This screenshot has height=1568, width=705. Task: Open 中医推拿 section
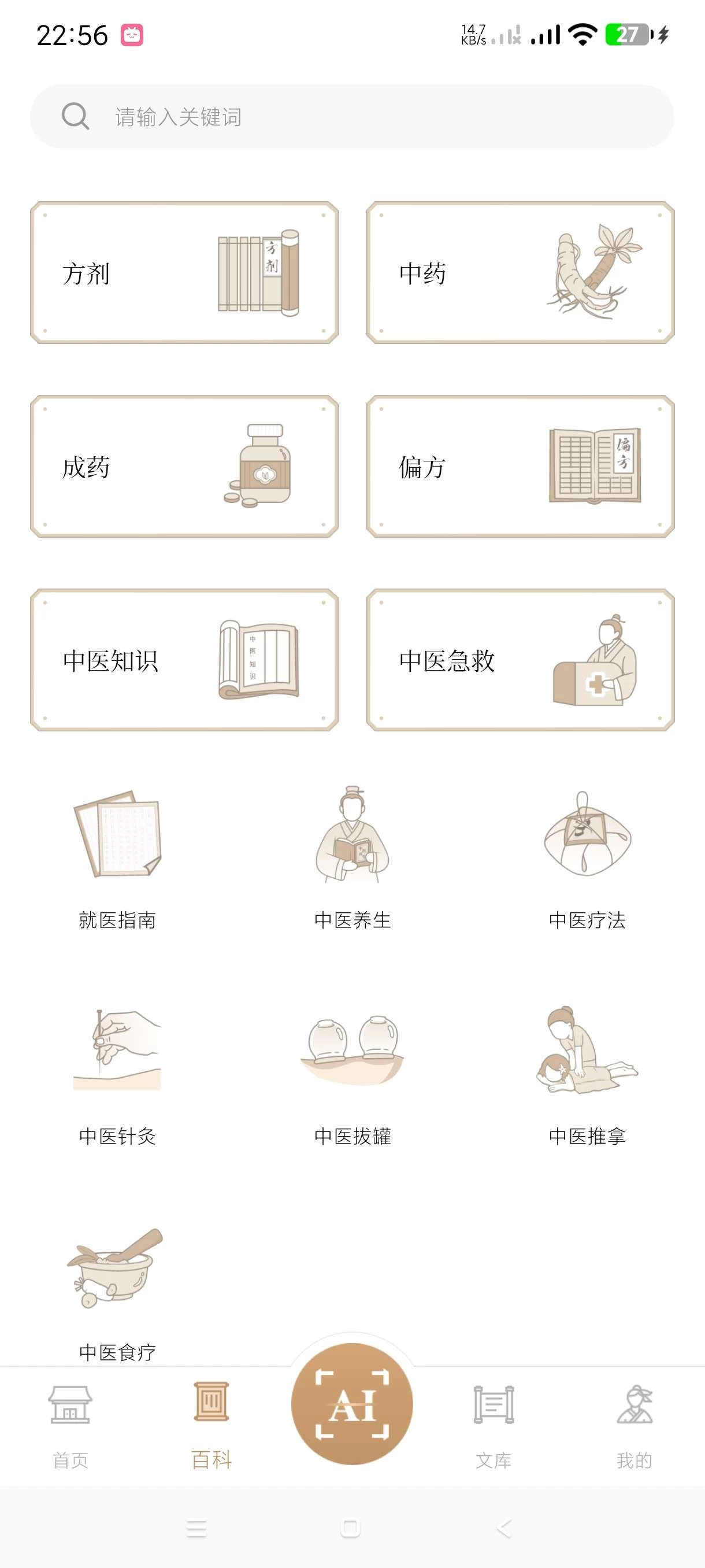(587, 1075)
